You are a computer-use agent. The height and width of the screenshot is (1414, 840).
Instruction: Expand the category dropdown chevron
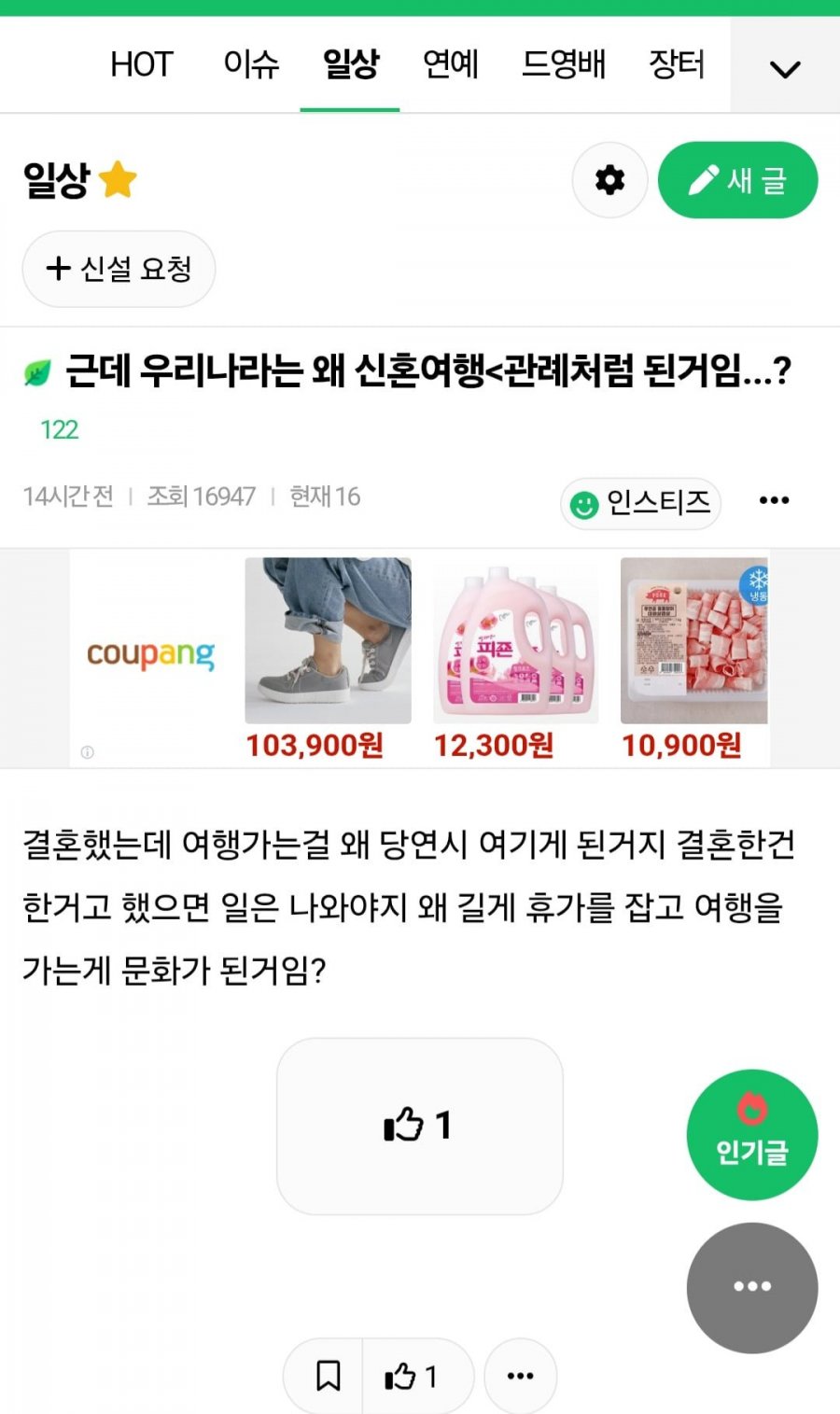point(785,69)
